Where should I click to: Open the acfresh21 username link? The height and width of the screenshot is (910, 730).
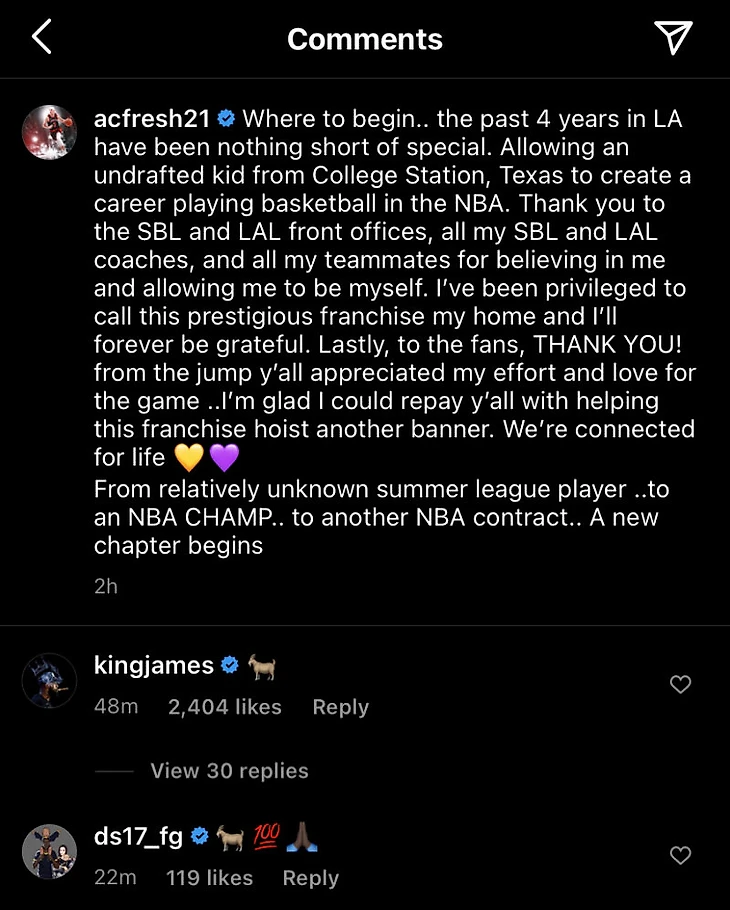(151, 118)
